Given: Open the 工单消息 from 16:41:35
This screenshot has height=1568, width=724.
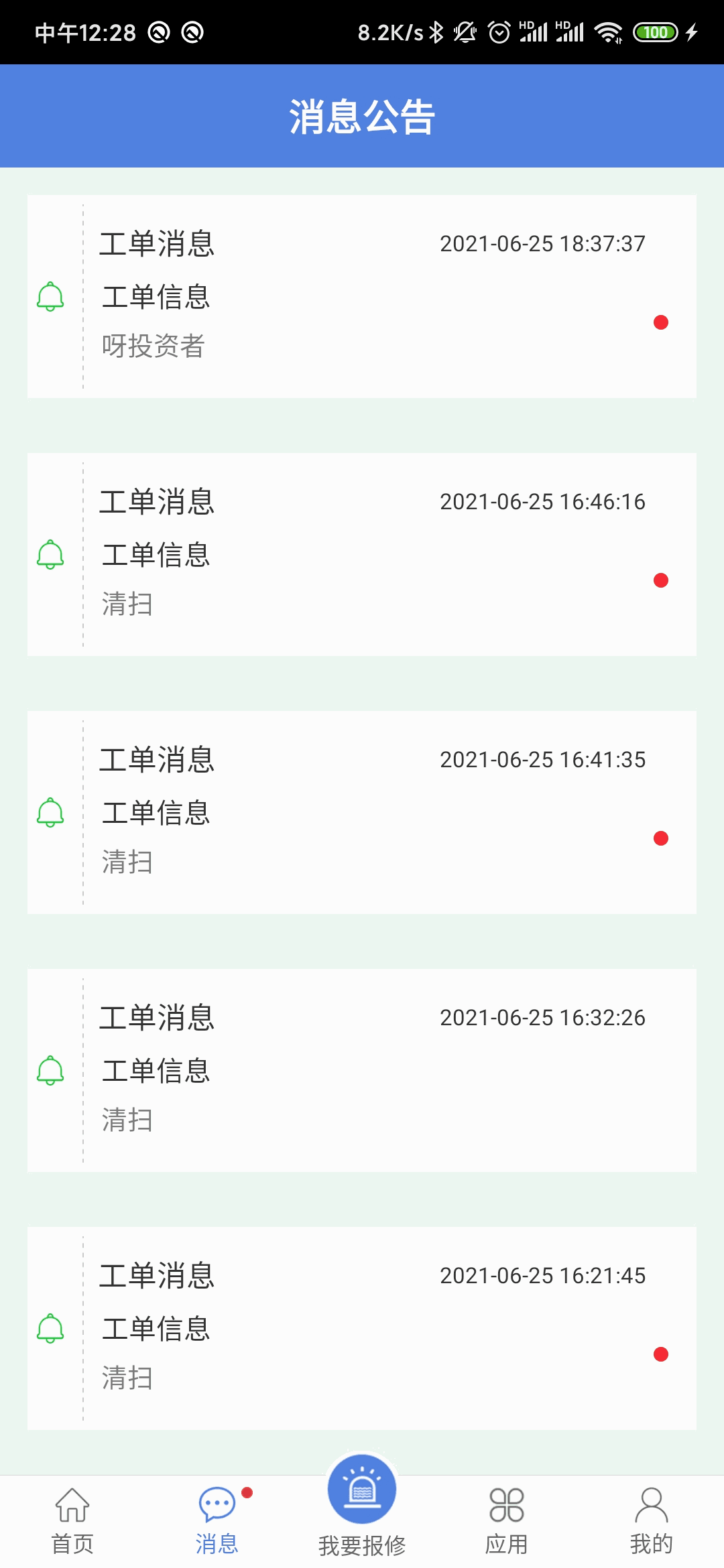Looking at the screenshot, I should click(362, 812).
